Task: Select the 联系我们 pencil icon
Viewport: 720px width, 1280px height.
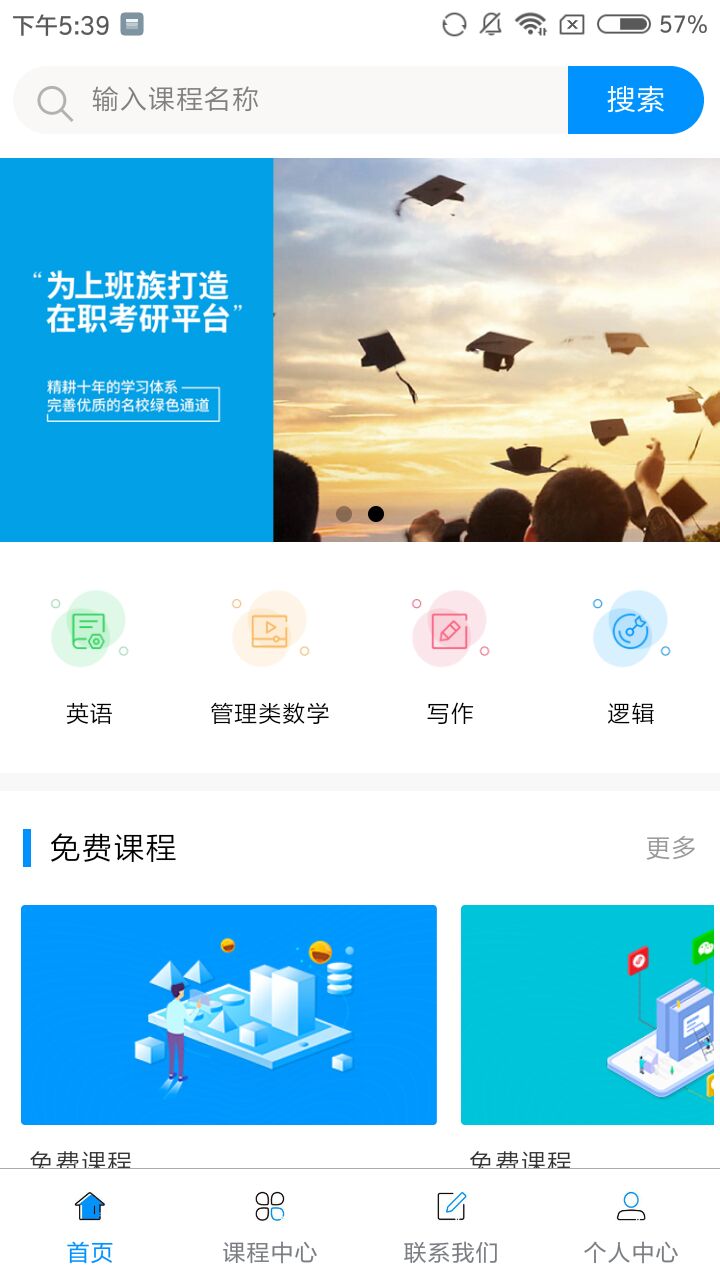Action: (450, 1206)
